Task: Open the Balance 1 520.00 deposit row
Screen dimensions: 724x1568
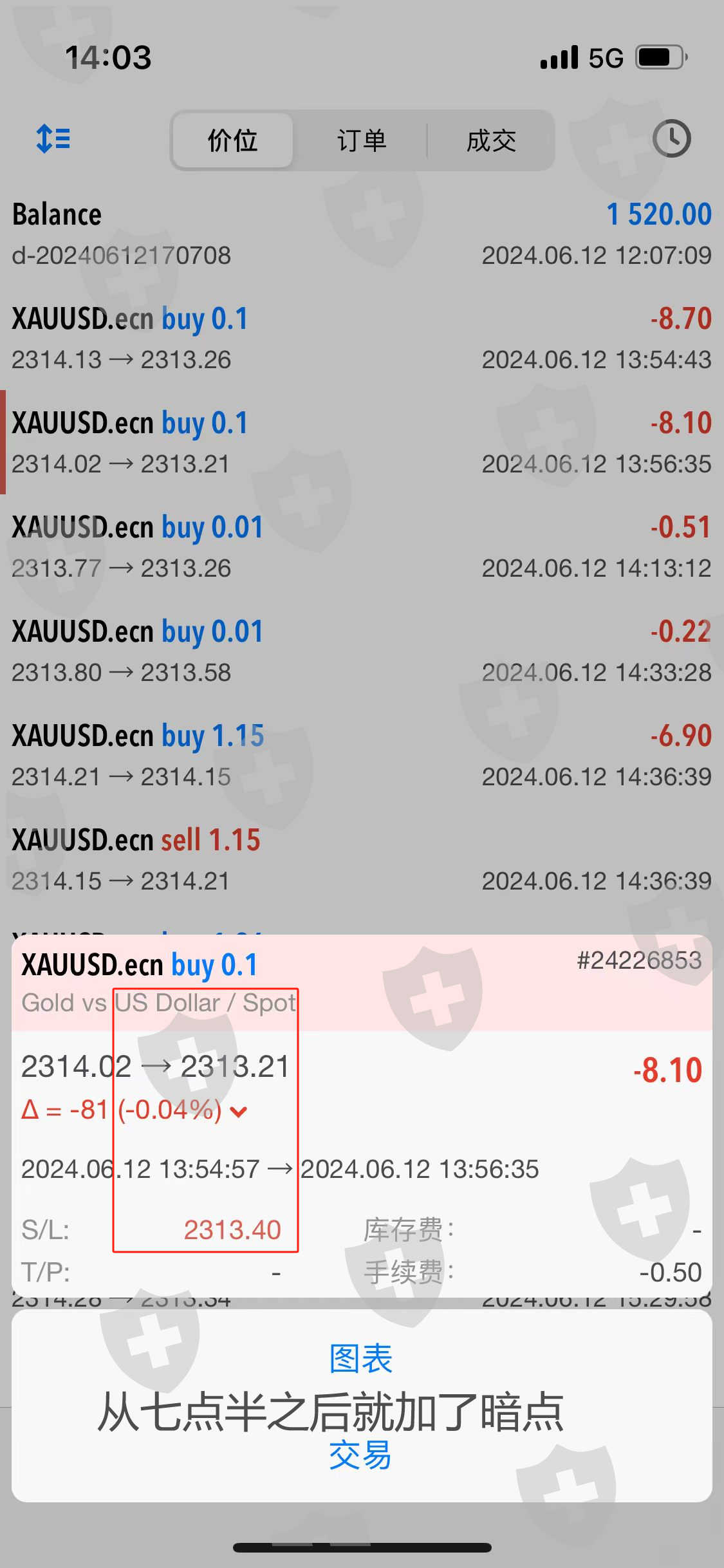Action: pos(362,234)
